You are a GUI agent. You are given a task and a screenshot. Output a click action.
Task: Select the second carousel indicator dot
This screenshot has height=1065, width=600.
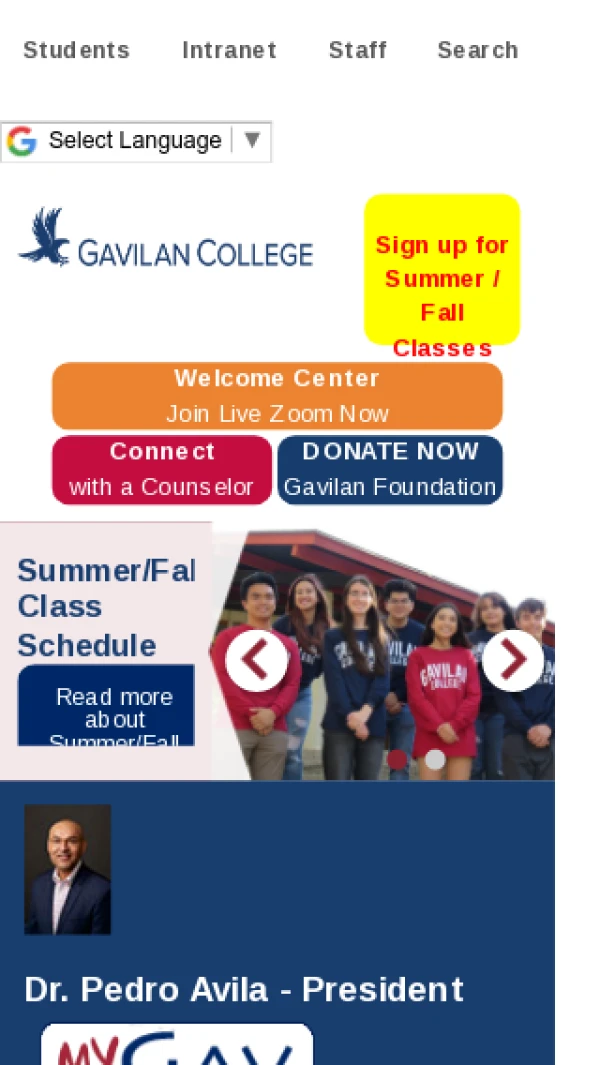point(435,759)
